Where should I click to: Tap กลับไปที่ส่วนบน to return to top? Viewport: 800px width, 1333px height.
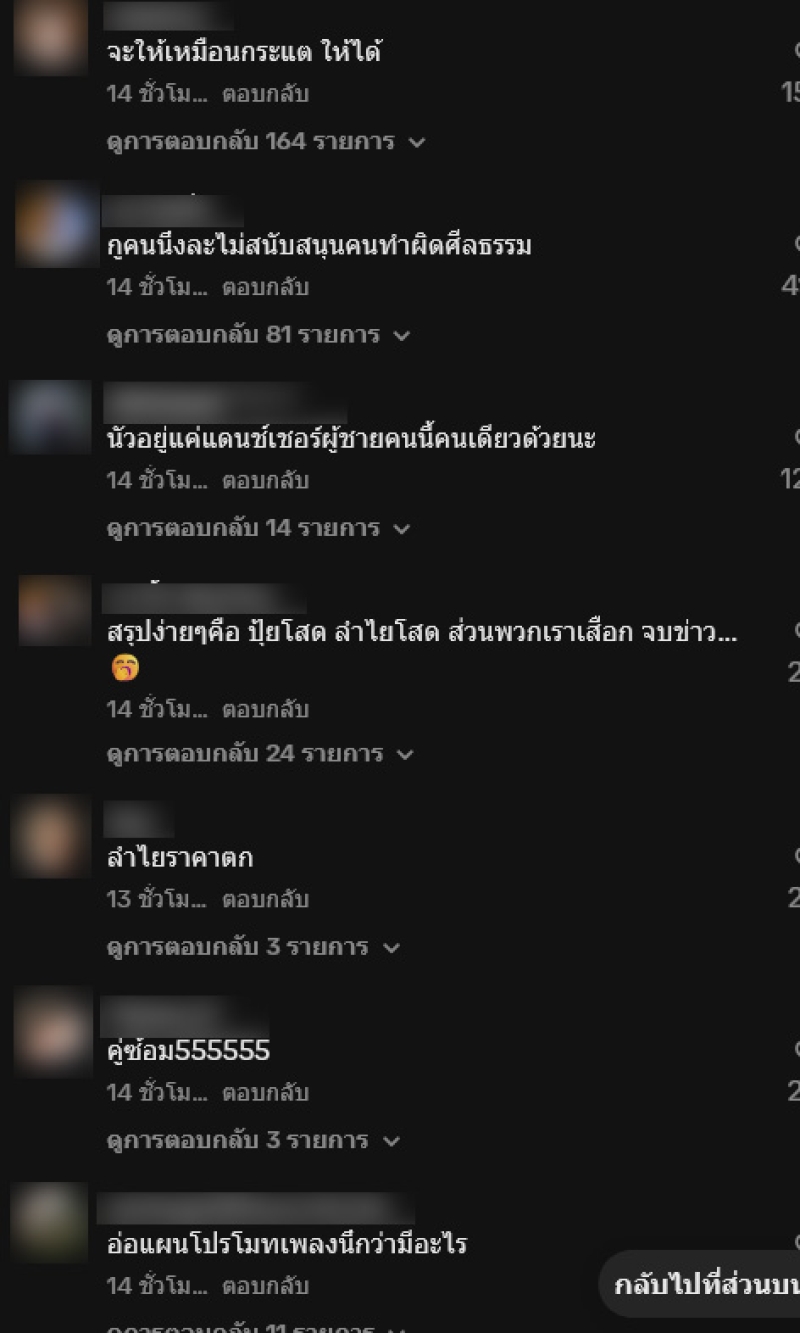click(705, 1284)
